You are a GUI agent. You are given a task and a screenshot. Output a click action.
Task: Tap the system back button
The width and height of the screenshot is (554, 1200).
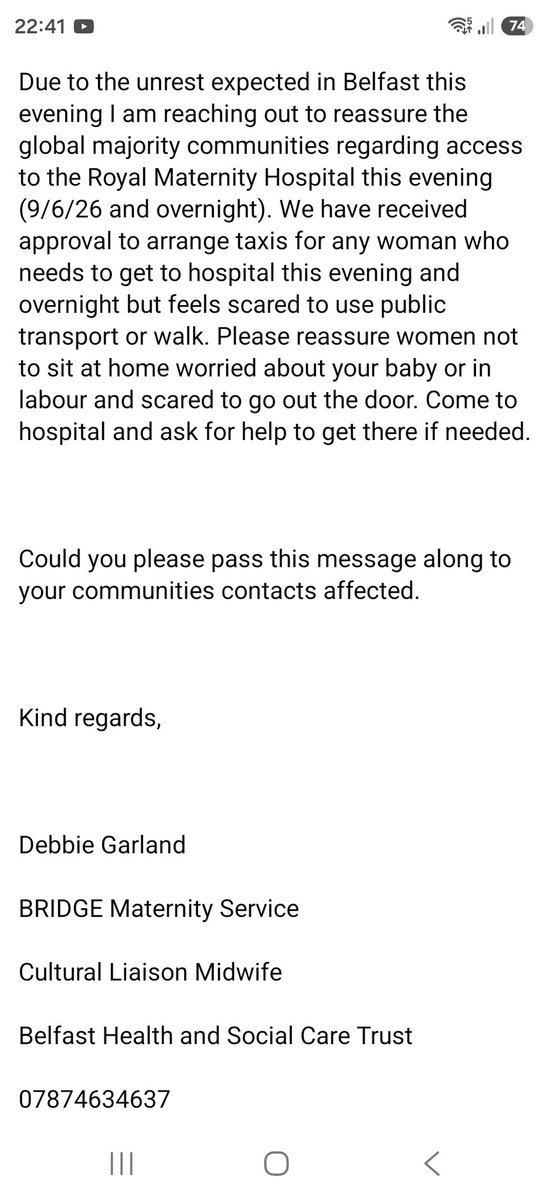(431, 1163)
